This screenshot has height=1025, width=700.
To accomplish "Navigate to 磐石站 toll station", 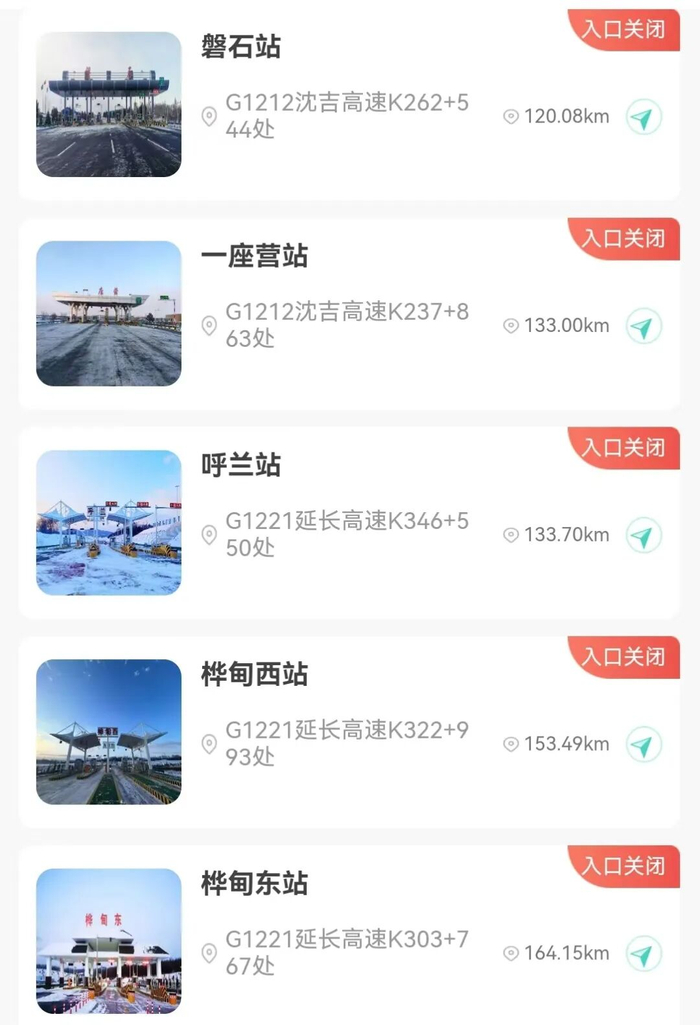I will click(x=644, y=117).
